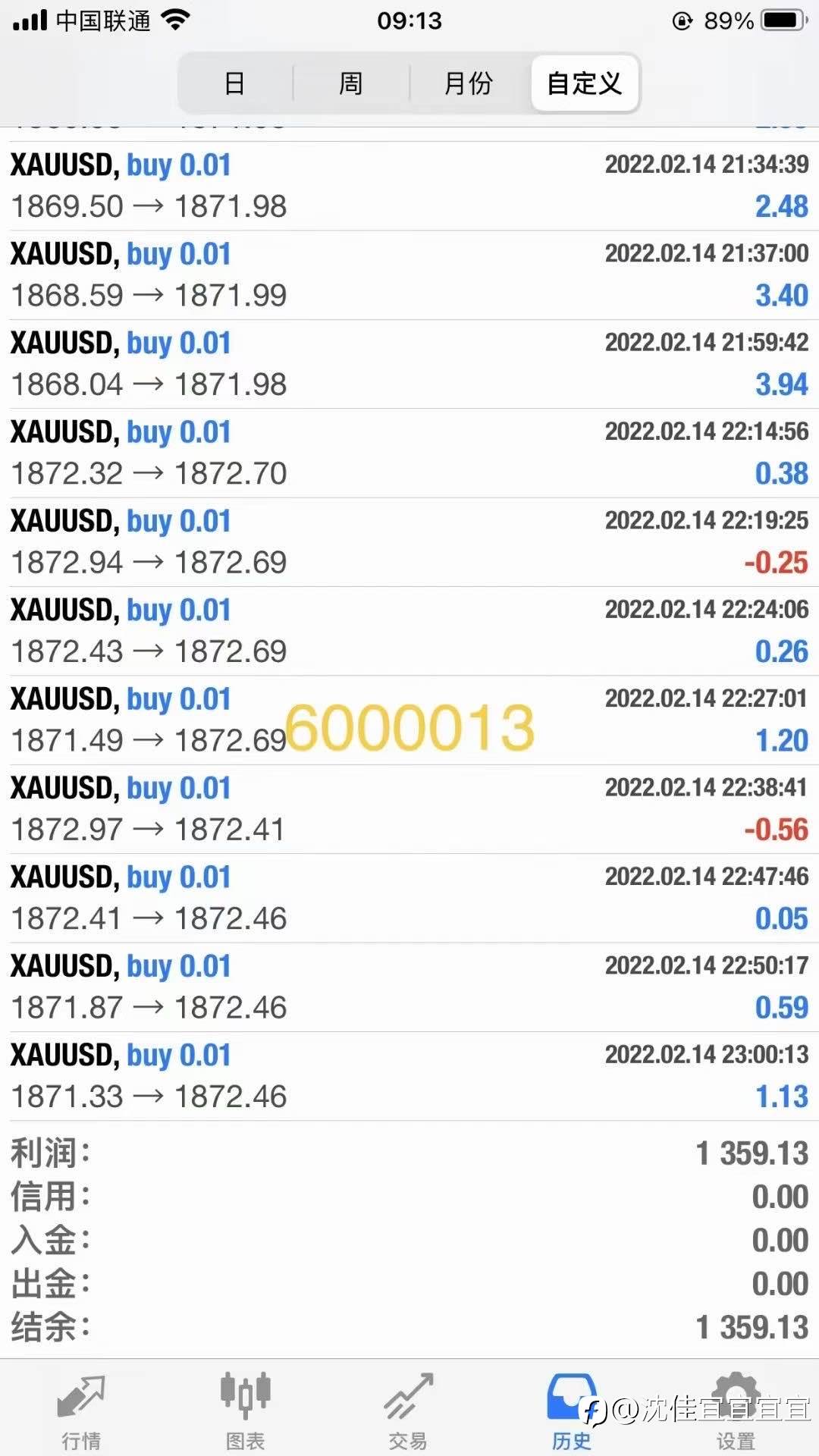Open the 行情 tab

point(81,1409)
